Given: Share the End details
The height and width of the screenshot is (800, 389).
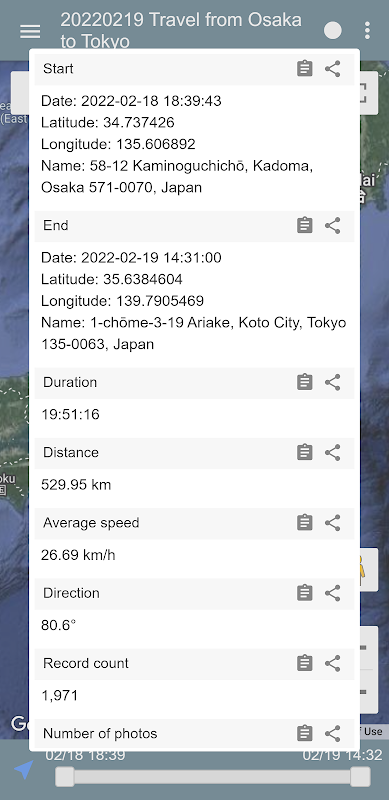Looking at the screenshot, I should pyautogui.click(x=333, y=226).
